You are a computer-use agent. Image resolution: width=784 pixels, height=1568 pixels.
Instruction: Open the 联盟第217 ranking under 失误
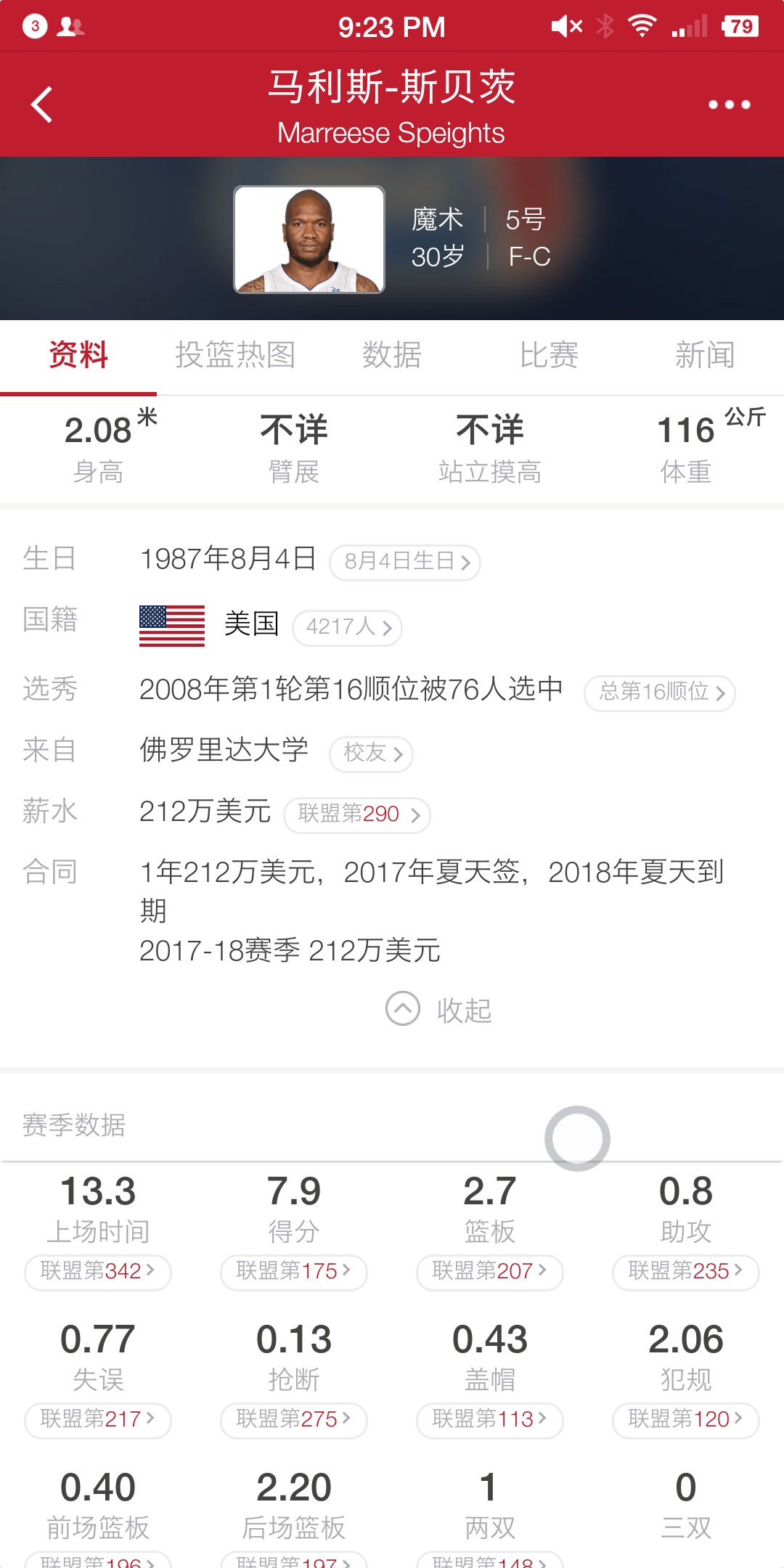pos(98,1420)
